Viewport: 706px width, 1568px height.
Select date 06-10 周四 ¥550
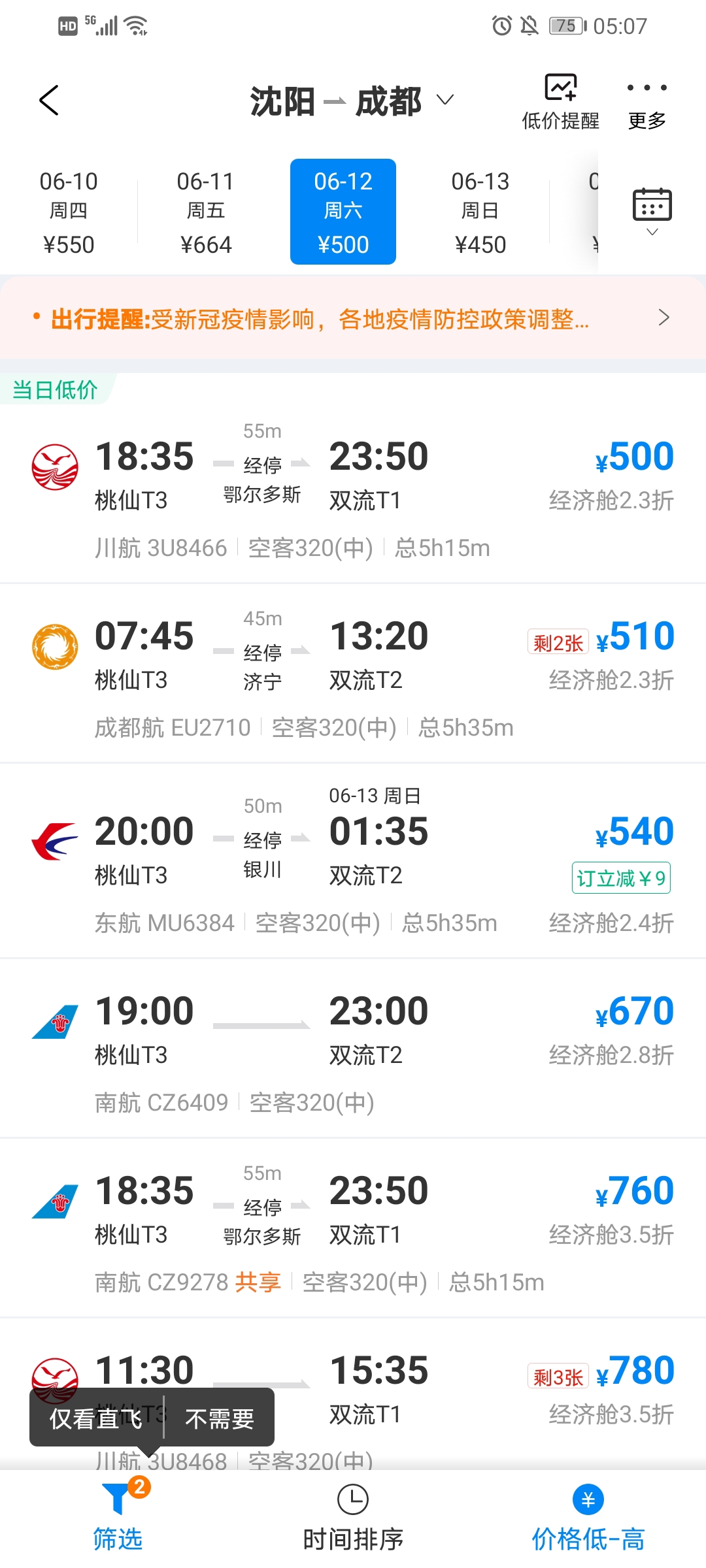pyautogui.click(x=69, y=212)
